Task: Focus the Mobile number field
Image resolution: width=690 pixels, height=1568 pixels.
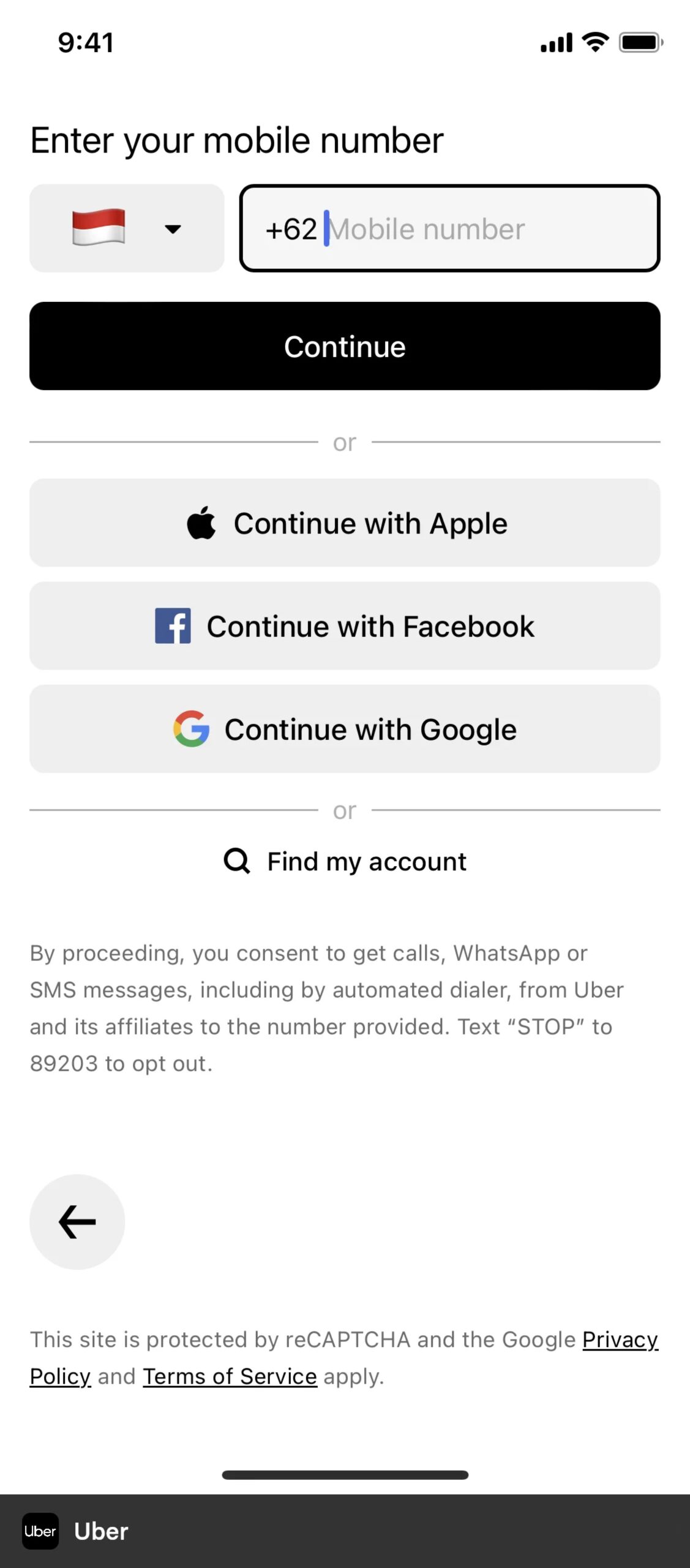Action: tap(449, 228)
